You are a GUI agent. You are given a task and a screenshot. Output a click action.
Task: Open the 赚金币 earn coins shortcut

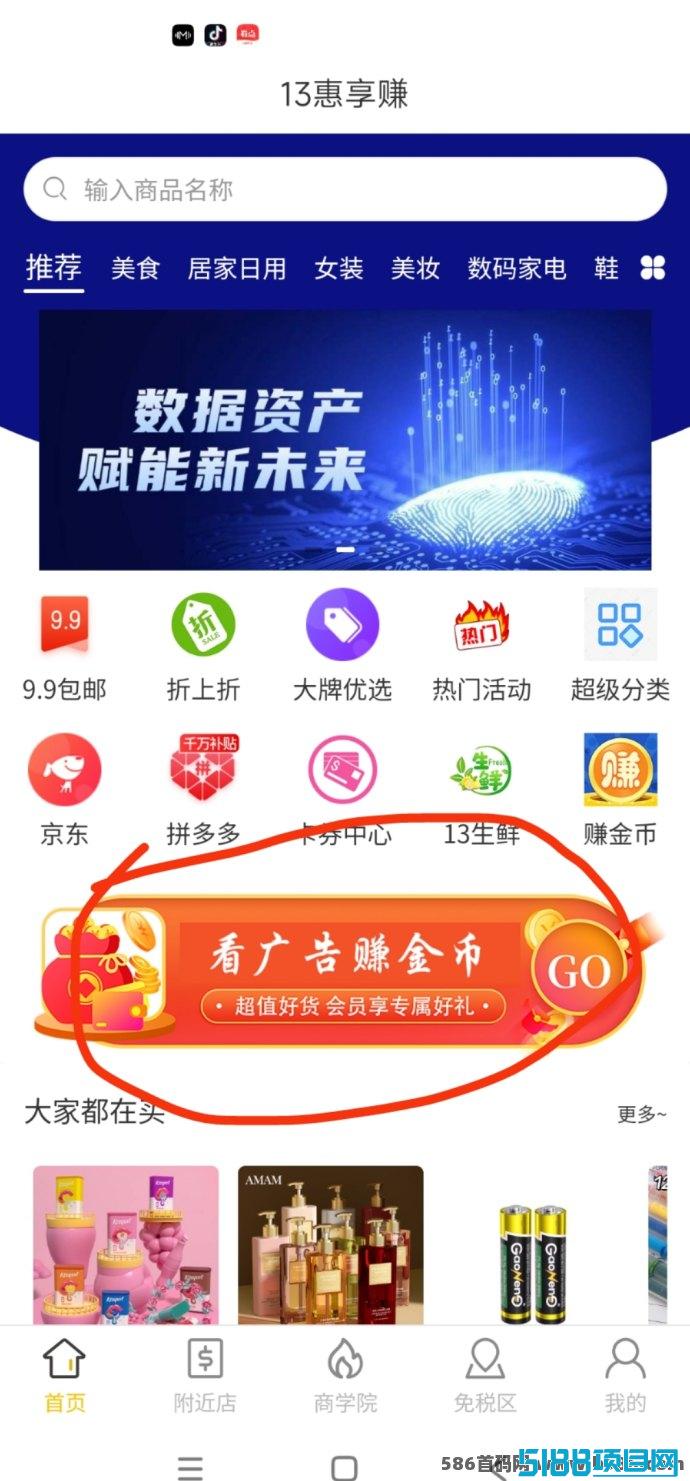click(x=620, y=791)
